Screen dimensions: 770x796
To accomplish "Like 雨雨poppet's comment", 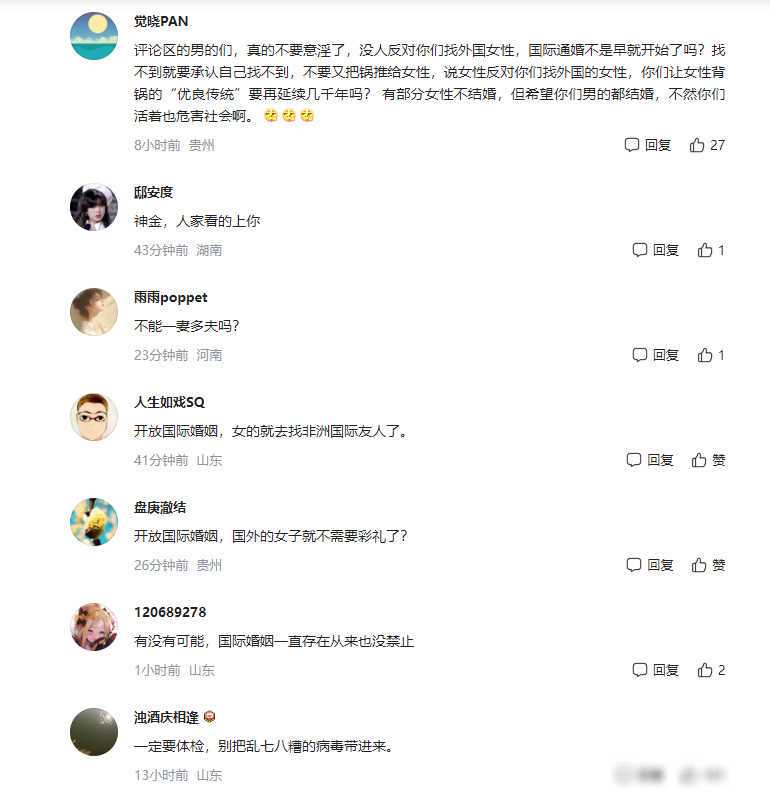I will pyautogui.click(x=710, y=355).
